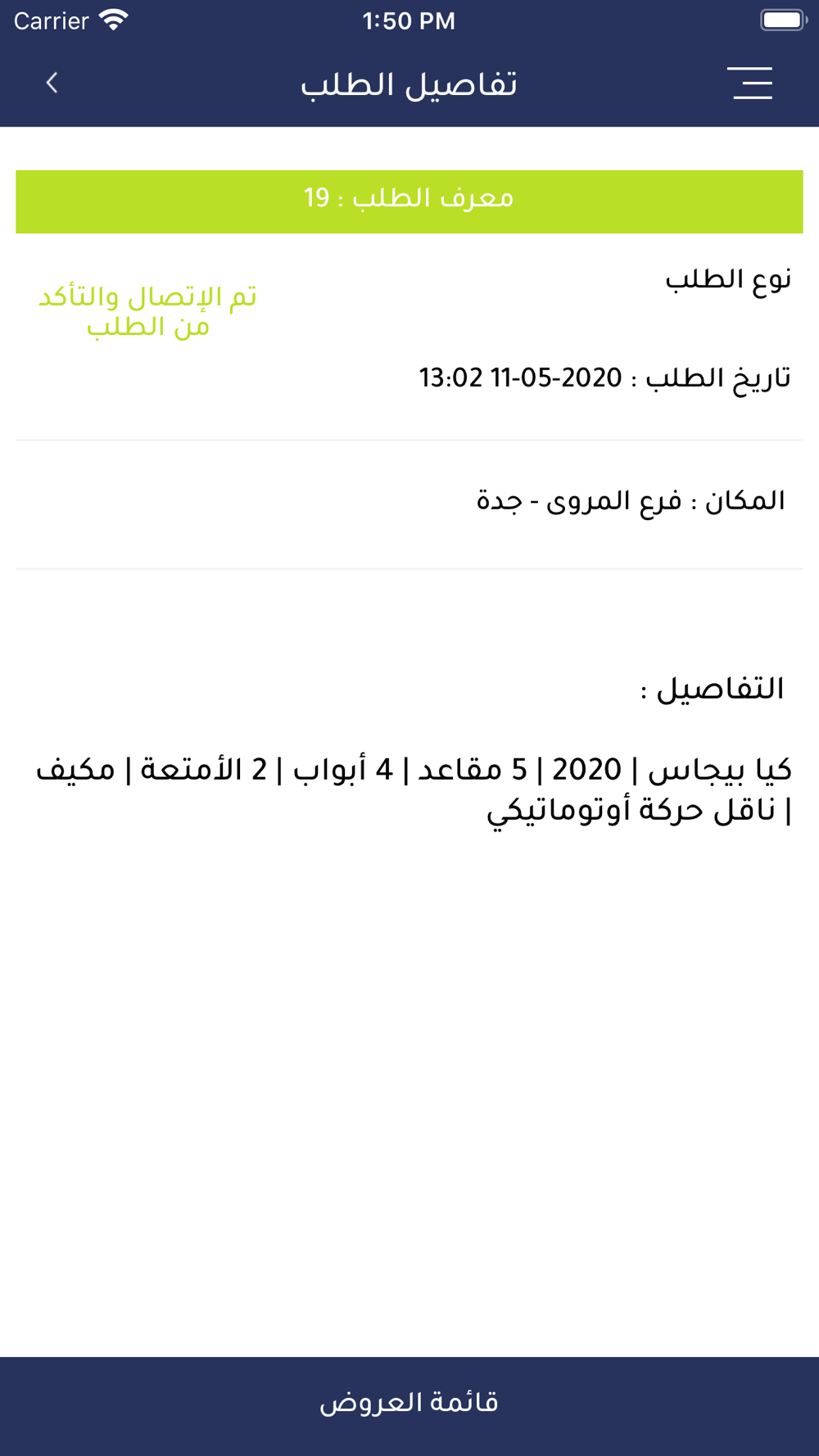Open the offers list button (قائمة العروض)
Image resolution: width=819 pixels, height=1456 pixels.
pyautogui.click(x=409, y=1405)
